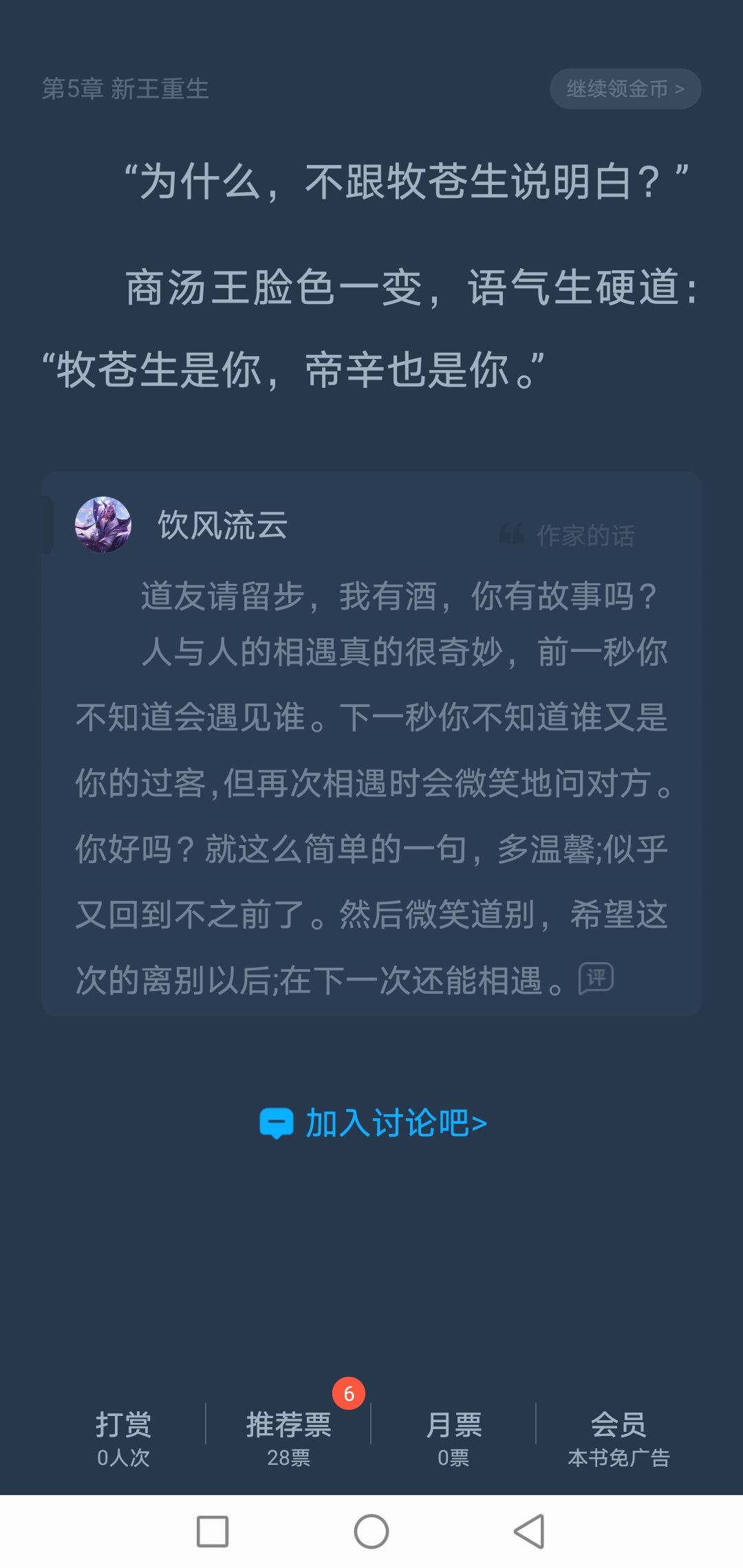
Task: Go back using the system back button
Action: coord(530,1532)
